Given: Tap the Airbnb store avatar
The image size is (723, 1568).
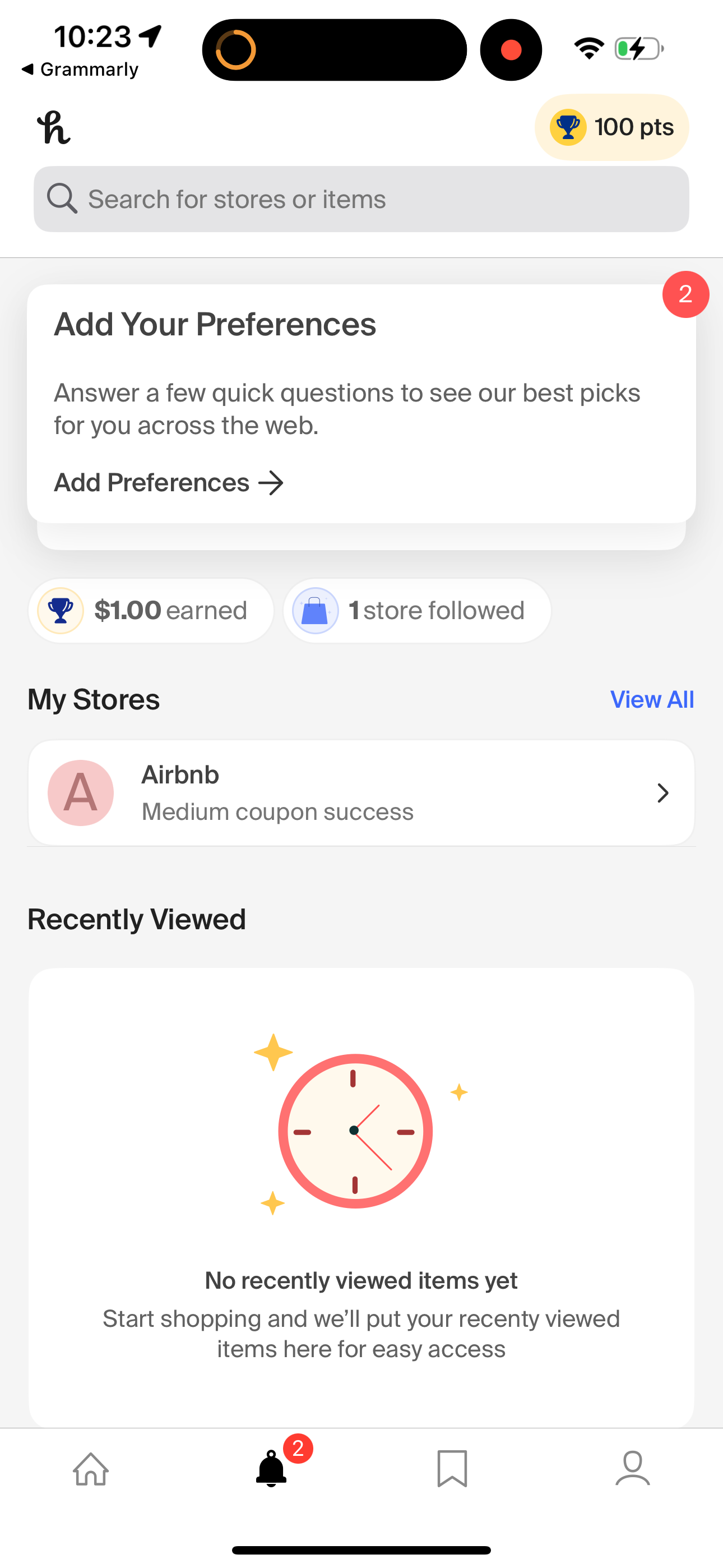Looking at the screenshot, I should pos(81,792).
